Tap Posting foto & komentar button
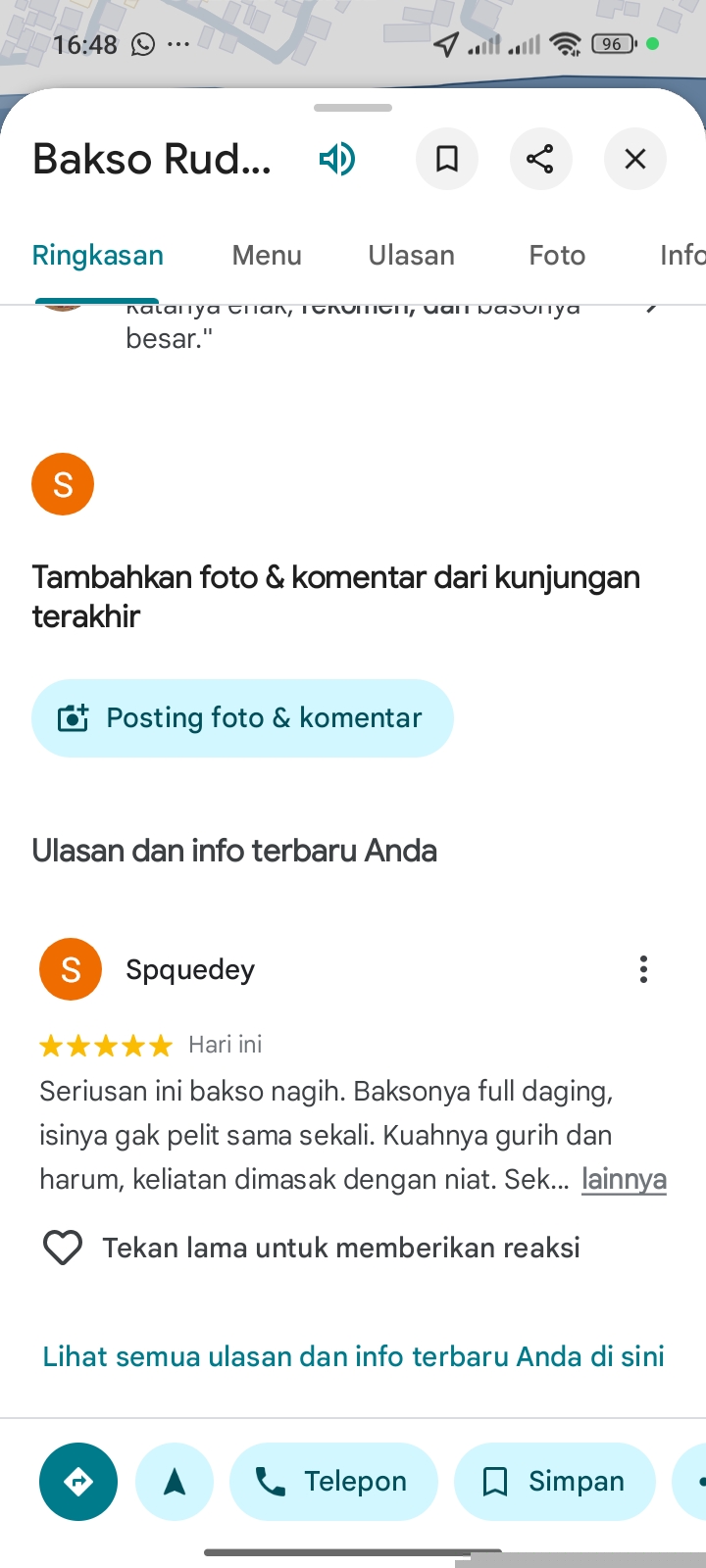This screenshot has height=1568, width=706. point(242,718)
